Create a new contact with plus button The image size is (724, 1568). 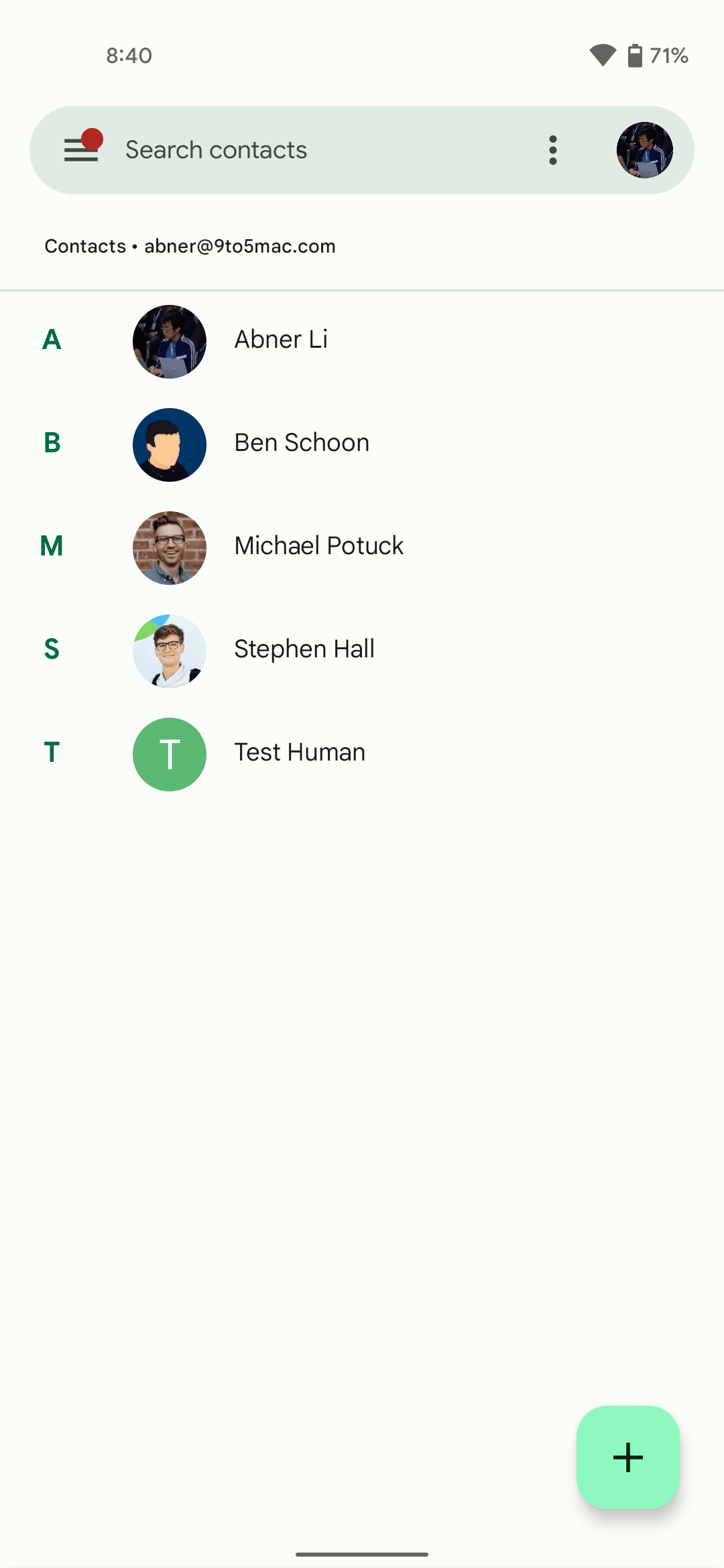pyautogui.click(x=628, y=1457)
